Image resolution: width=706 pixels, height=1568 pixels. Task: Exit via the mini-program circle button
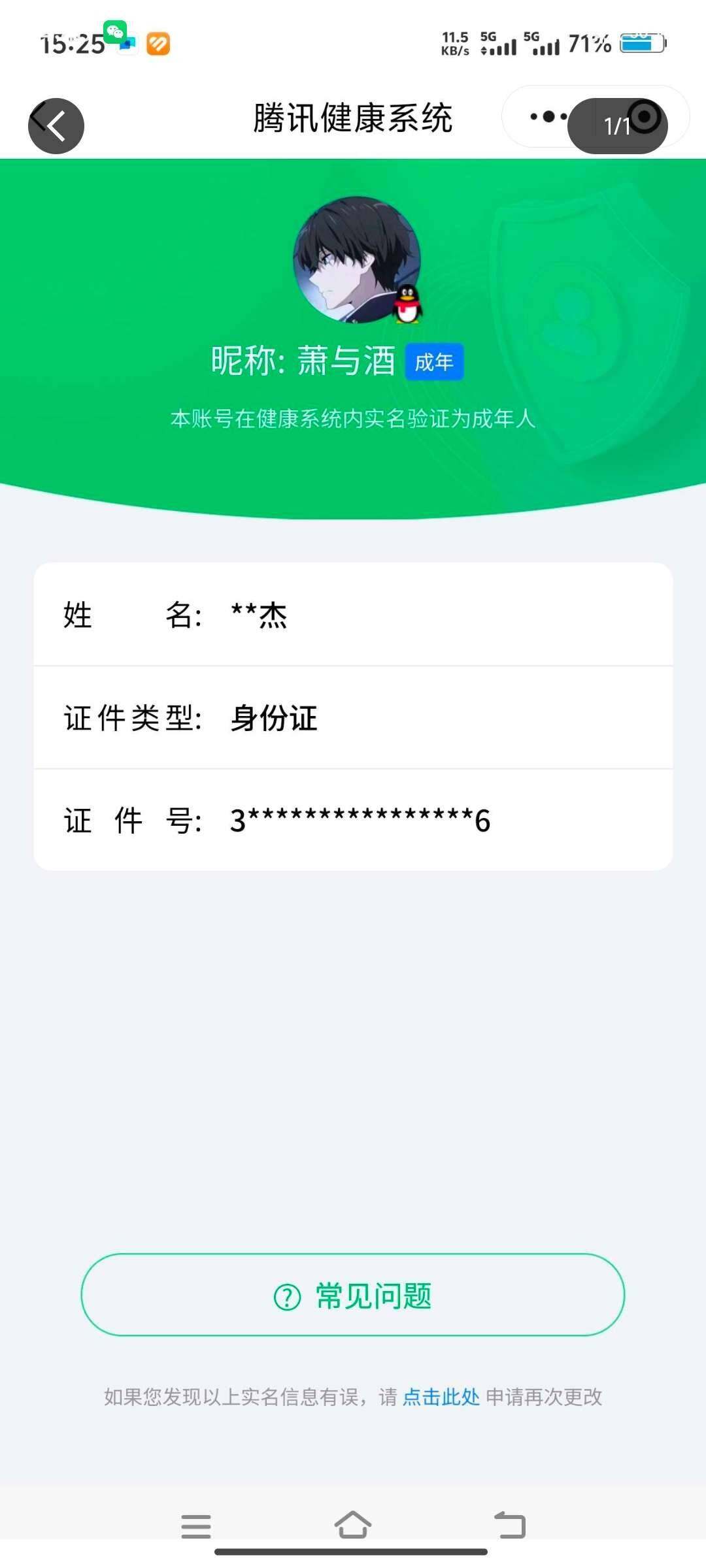[643, 118]
